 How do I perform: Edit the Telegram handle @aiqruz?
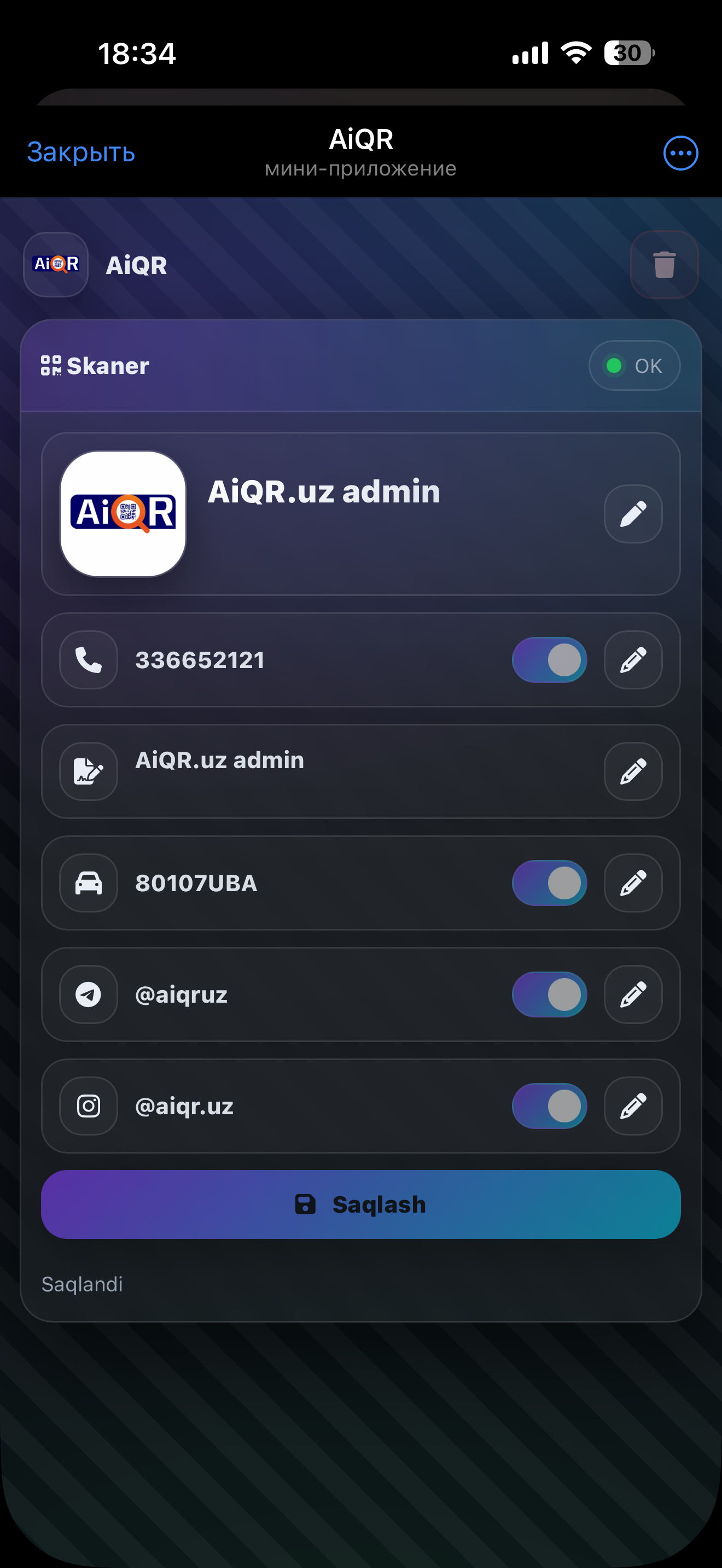click(632, 994)
